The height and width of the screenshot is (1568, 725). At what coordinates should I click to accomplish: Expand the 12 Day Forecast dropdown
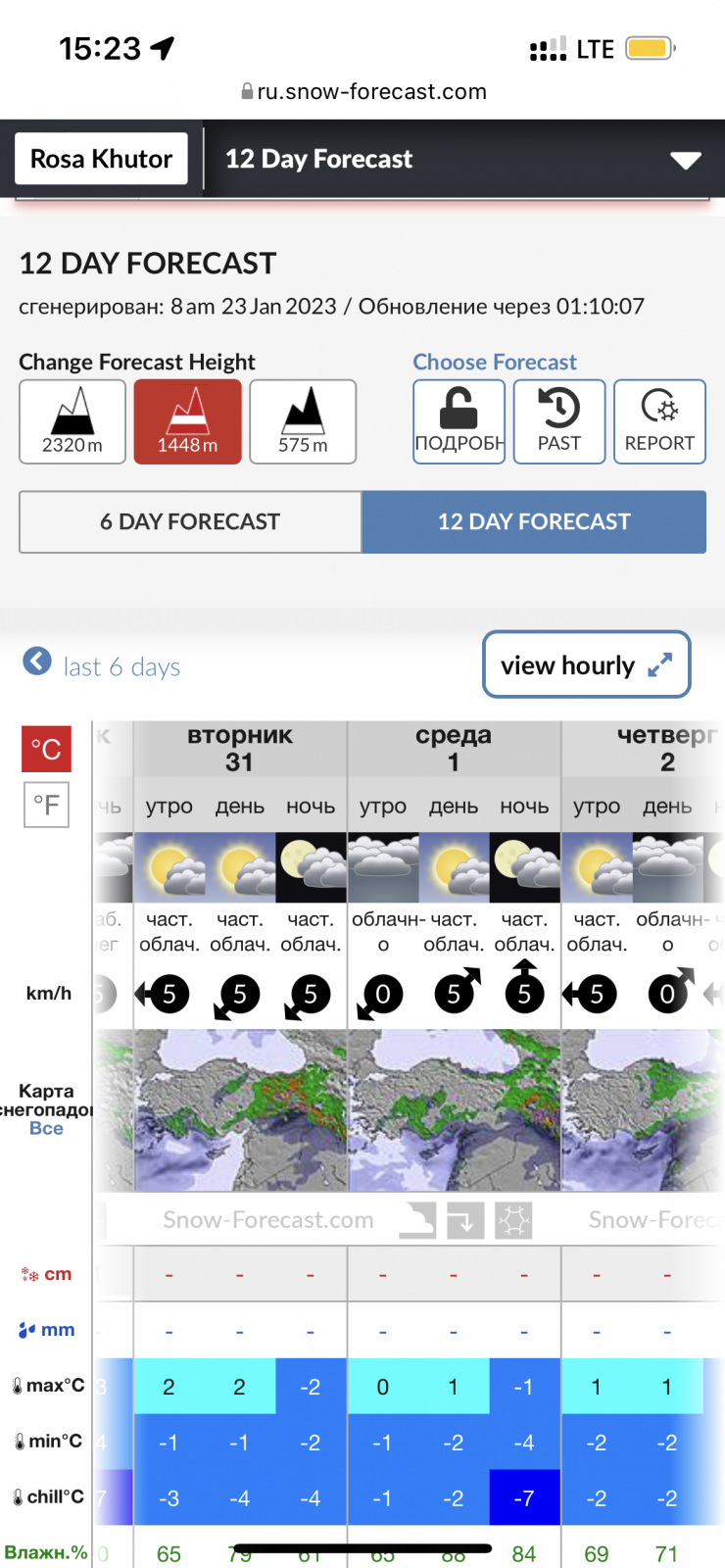pyautogui.click(x=685, y=160)
